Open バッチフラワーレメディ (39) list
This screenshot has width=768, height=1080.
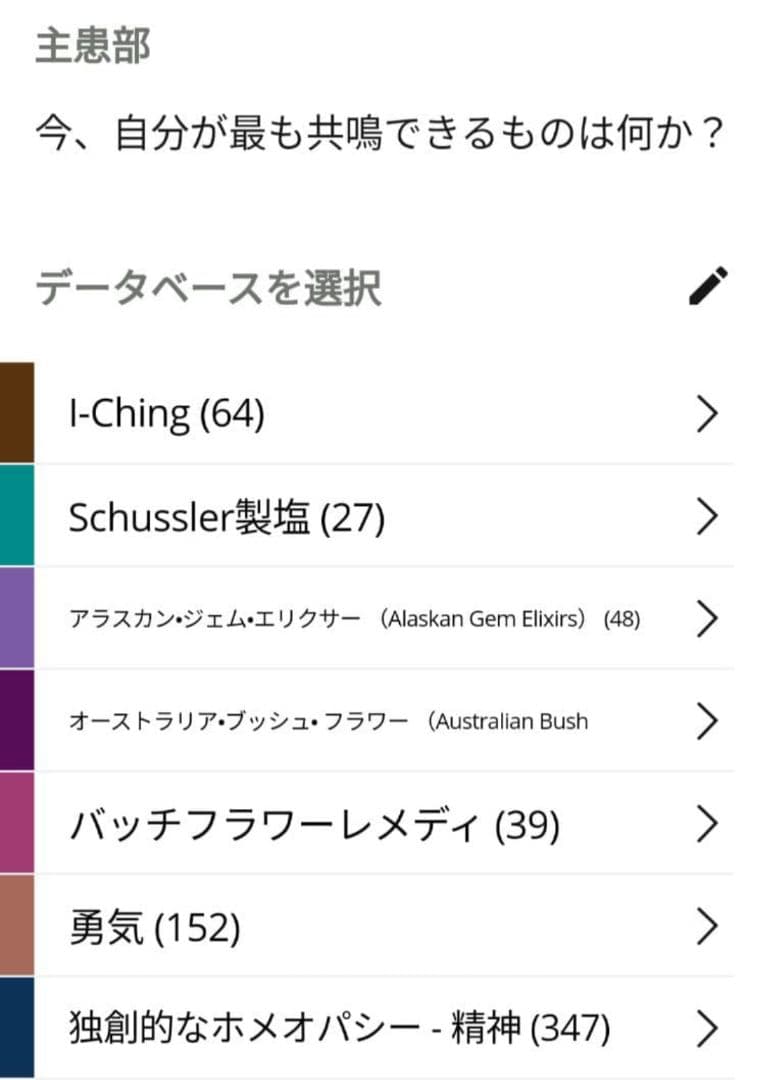[385, 825]
